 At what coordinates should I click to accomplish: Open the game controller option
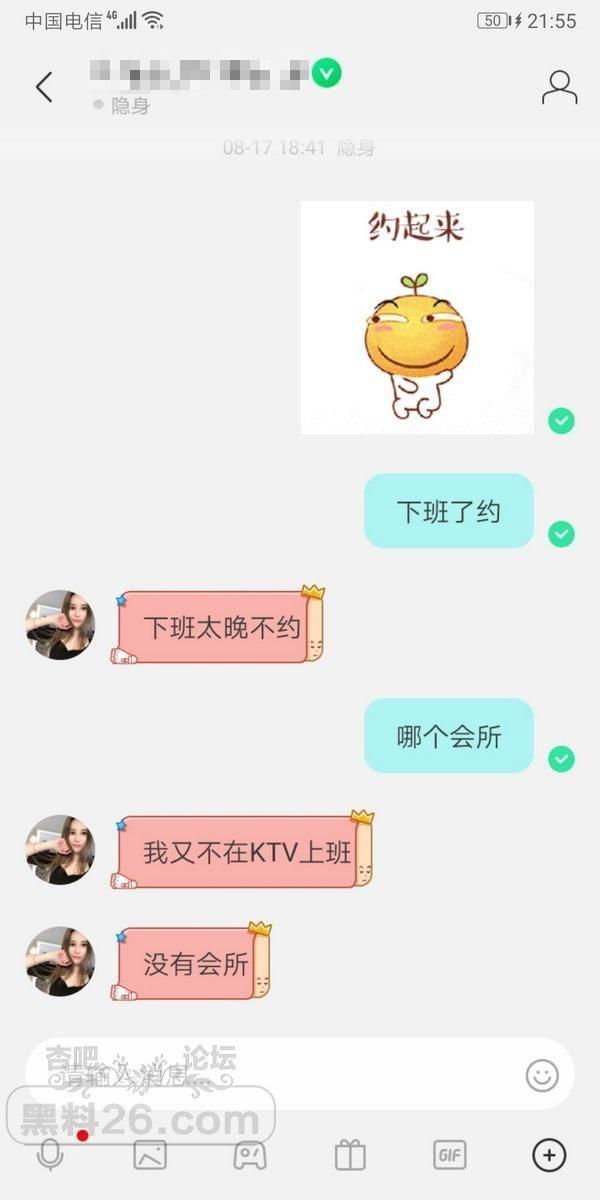(250, 1155)
